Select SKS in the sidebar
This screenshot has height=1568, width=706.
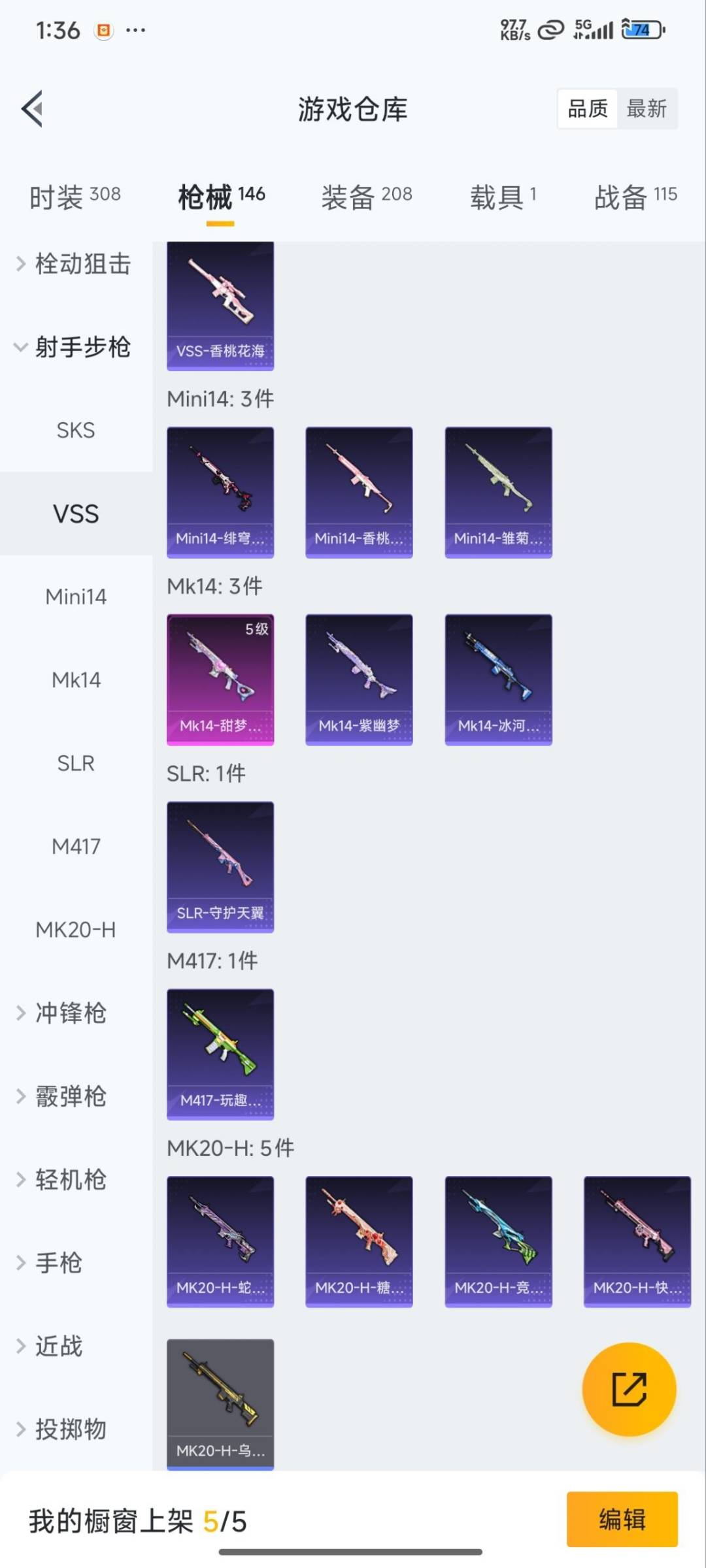pos(76,431)
